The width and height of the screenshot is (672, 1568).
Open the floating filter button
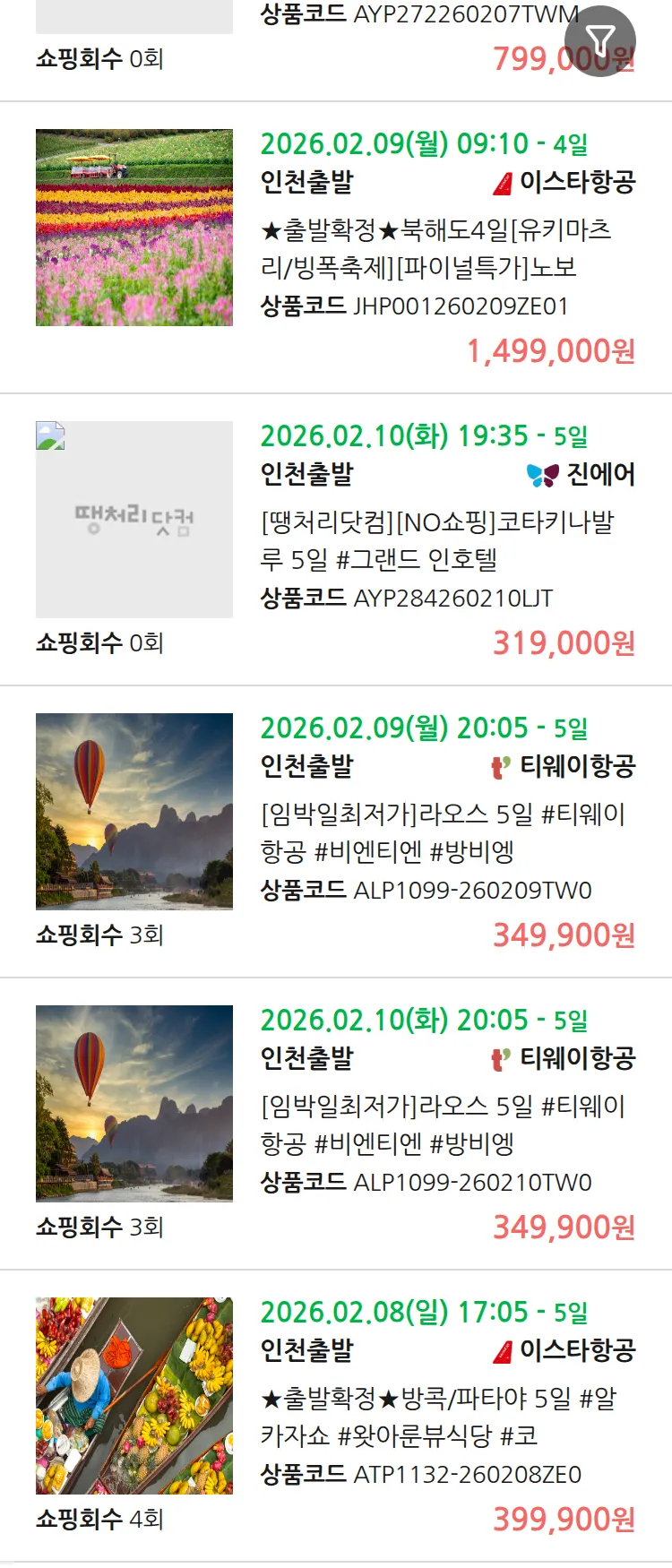599,40
